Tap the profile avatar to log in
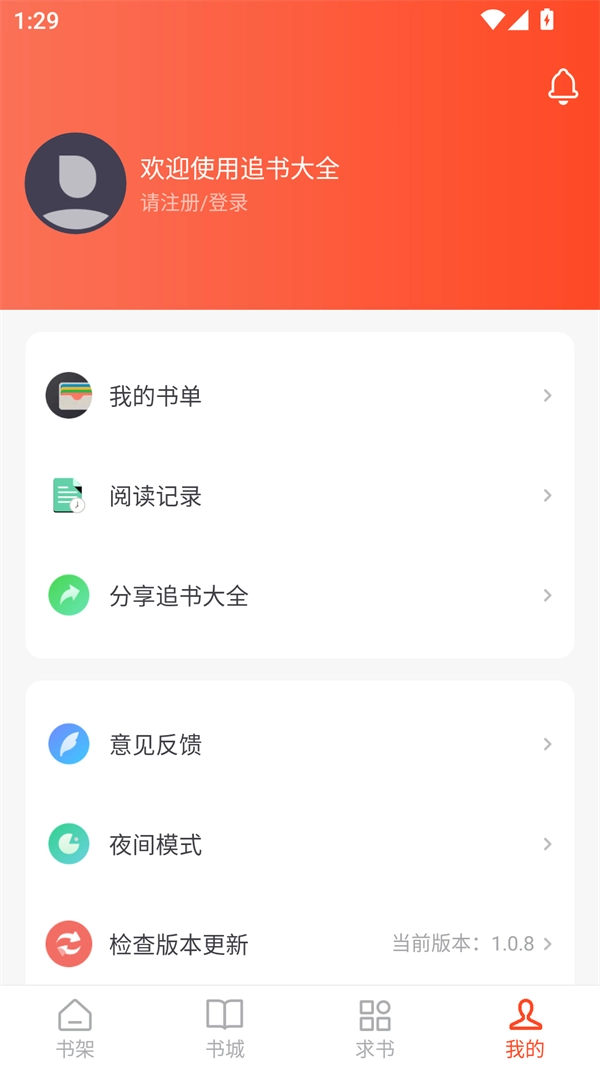This screenshot has width=600, height=1066. (75, 183)
